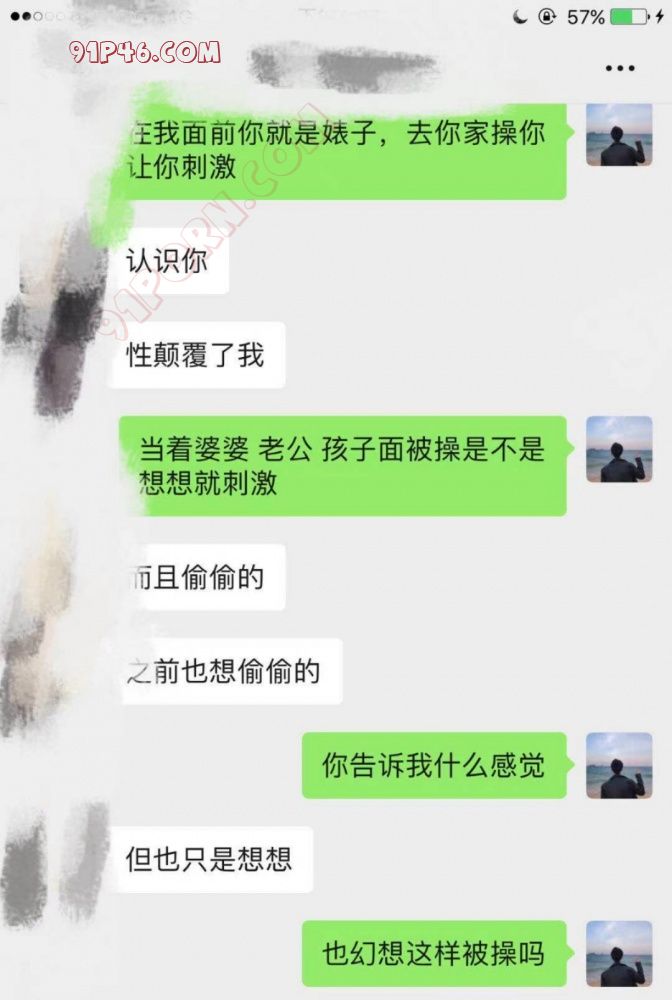Open sender's avatar beside the 你告诉我什么感觉 message
672x1000 pixels.
click(x=619, y=765)
